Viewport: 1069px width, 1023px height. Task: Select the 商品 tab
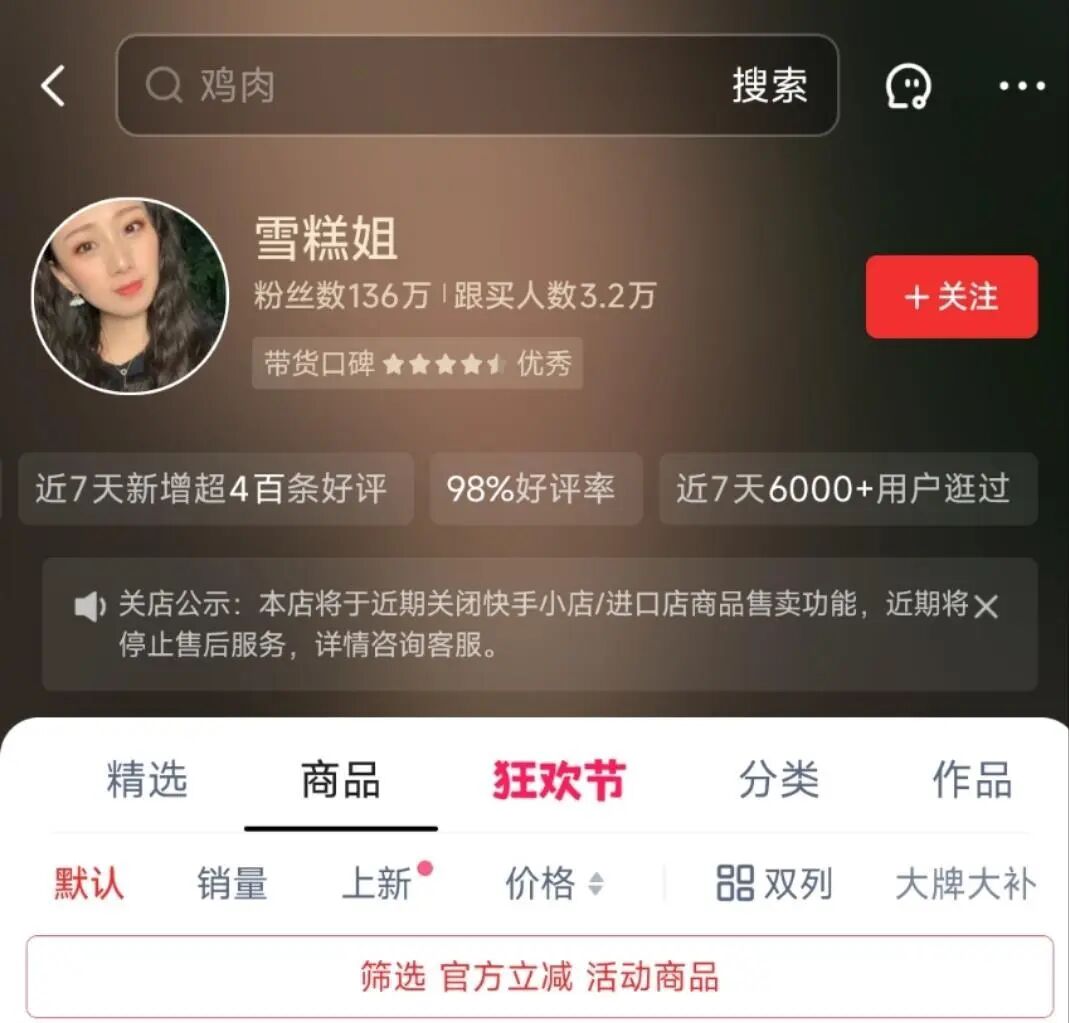341,780
